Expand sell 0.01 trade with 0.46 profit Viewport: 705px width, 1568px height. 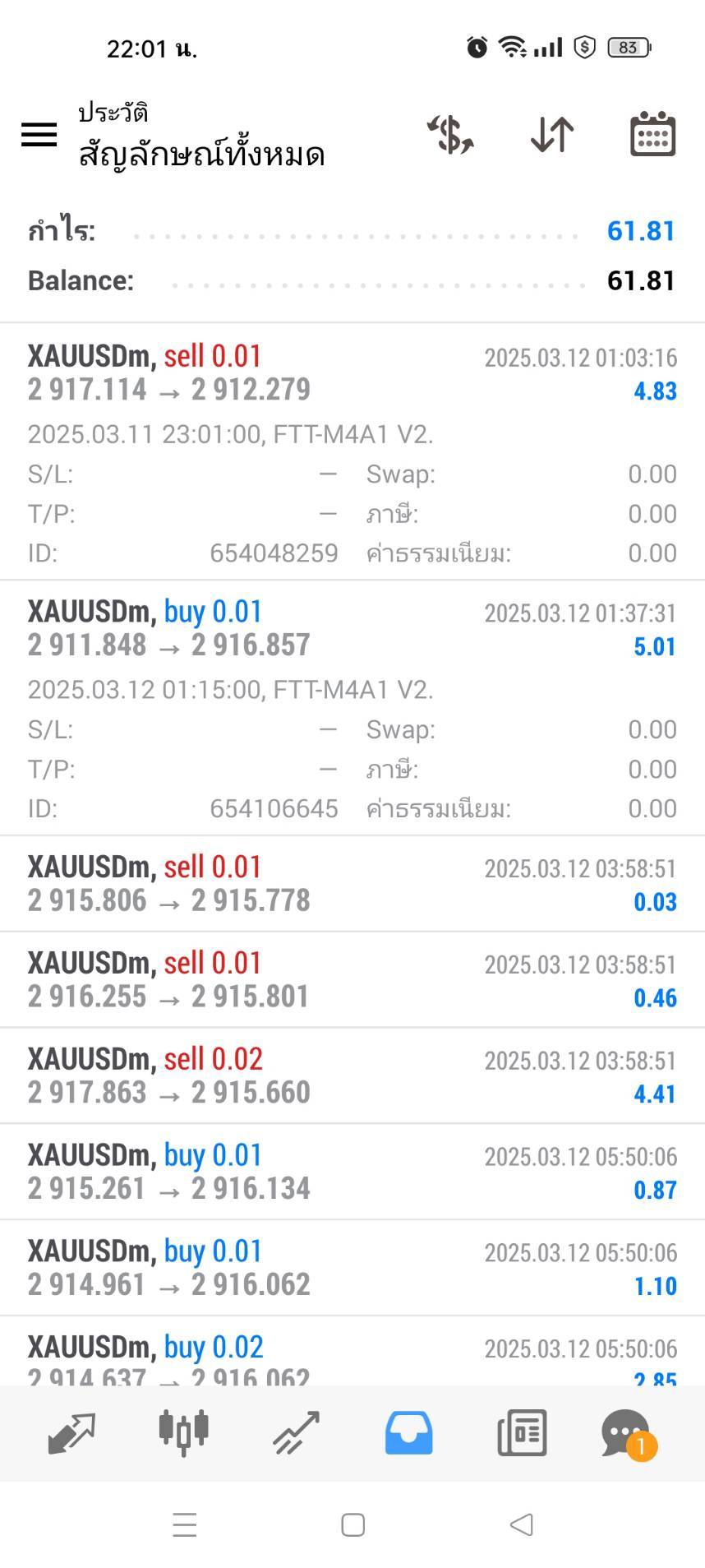coord(352,980)
